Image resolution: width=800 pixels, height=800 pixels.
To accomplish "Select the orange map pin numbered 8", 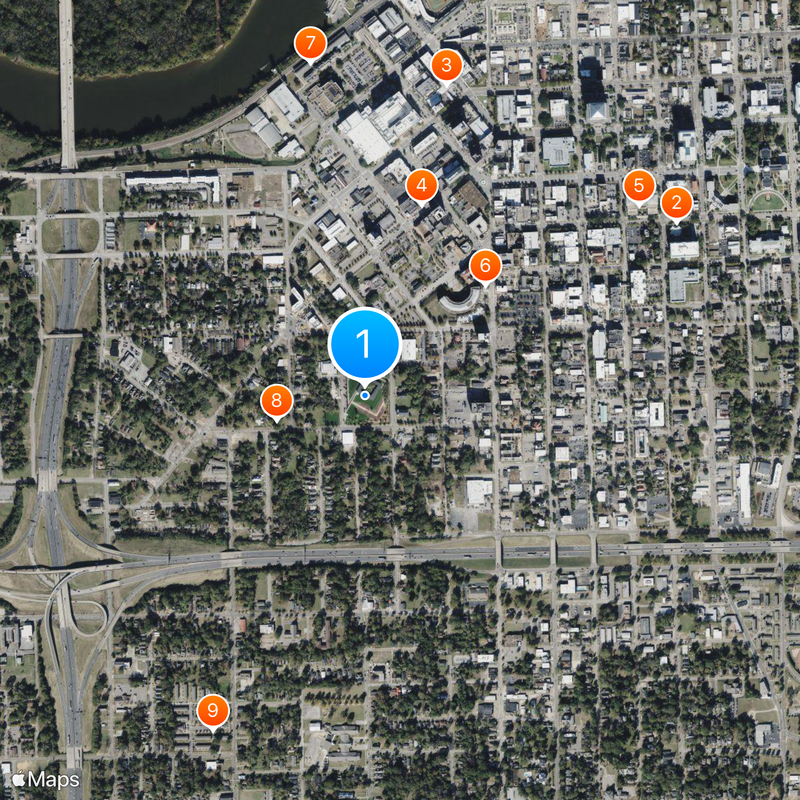I will [276, 402].
